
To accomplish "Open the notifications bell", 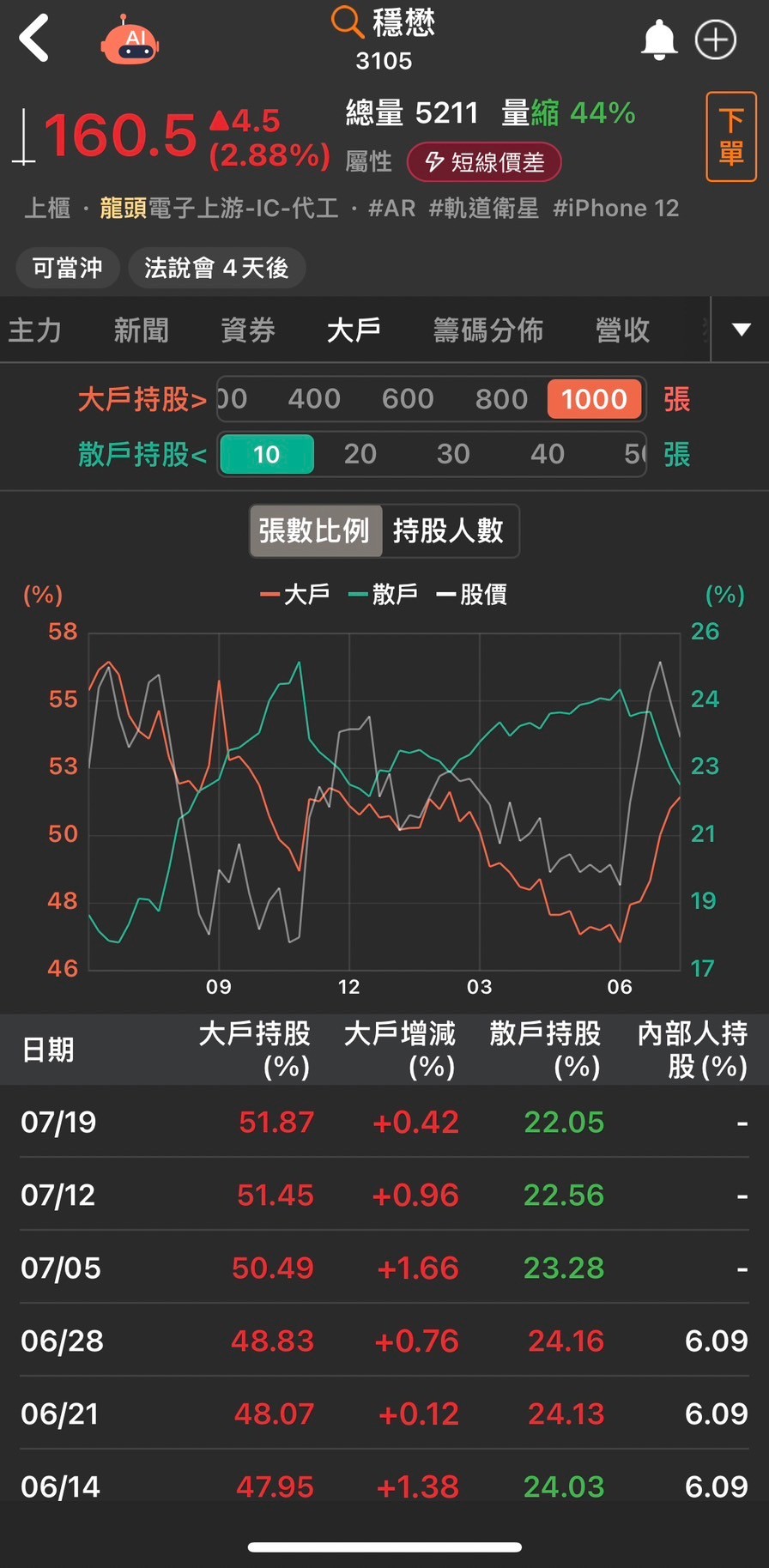I will coord(659,39).
